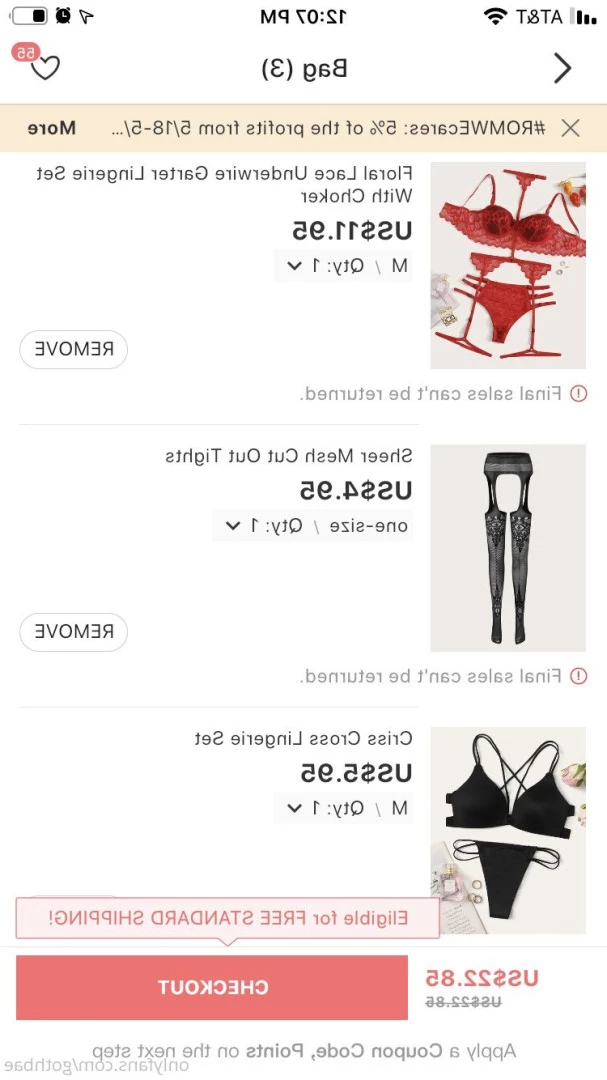Tap More on the #ROMWEcares banner

[x=51, y=128]
